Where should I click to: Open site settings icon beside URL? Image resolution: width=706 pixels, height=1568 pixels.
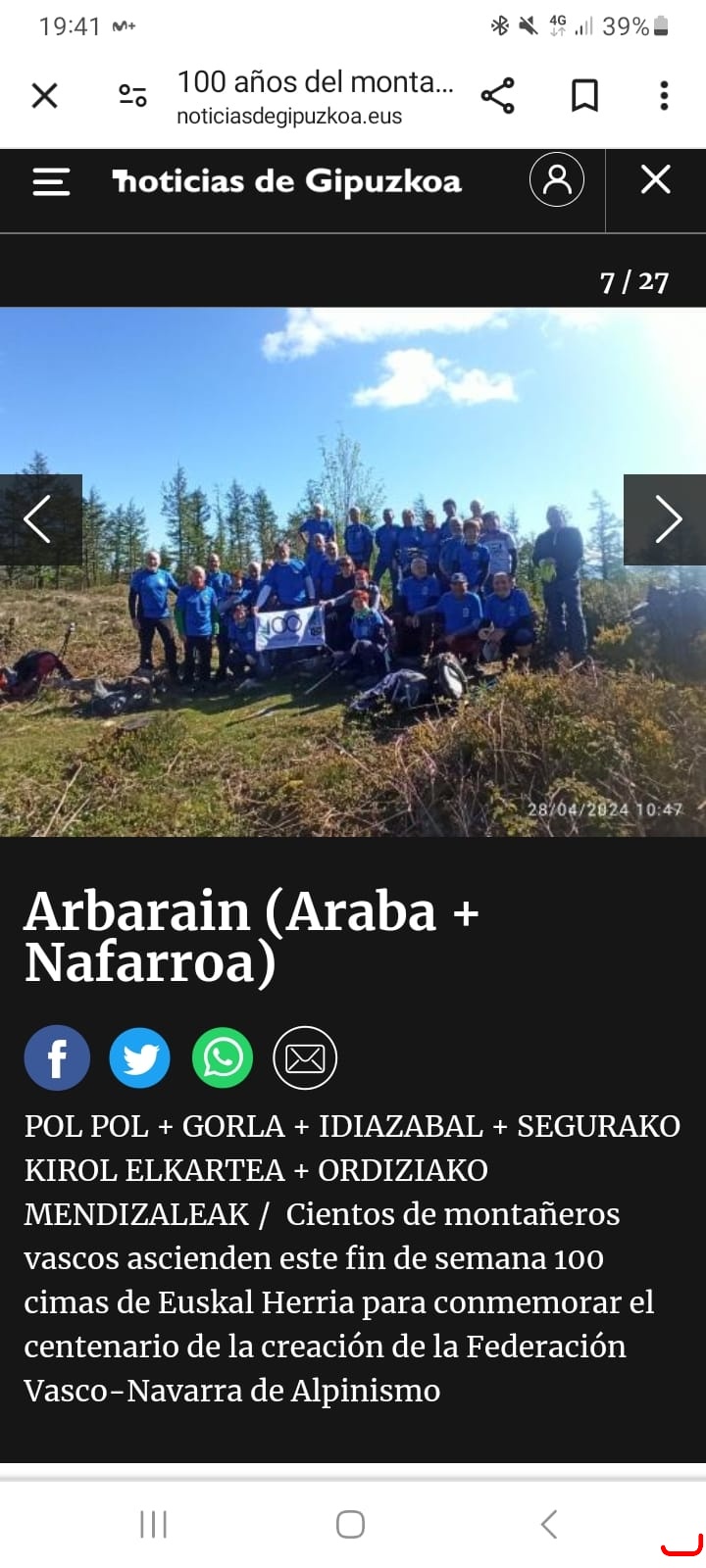pyautogui.click(x=132, y=96)
